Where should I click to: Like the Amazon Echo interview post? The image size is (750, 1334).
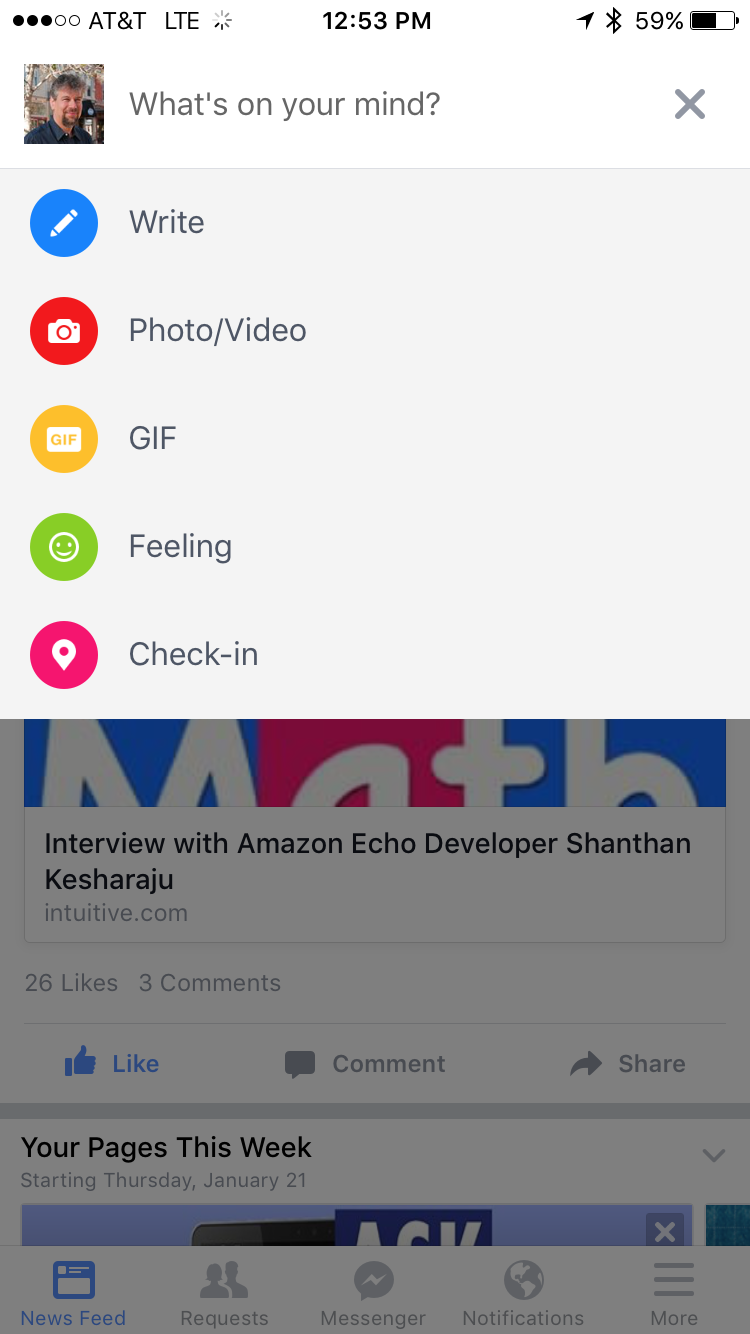(x=112, y=1063)
